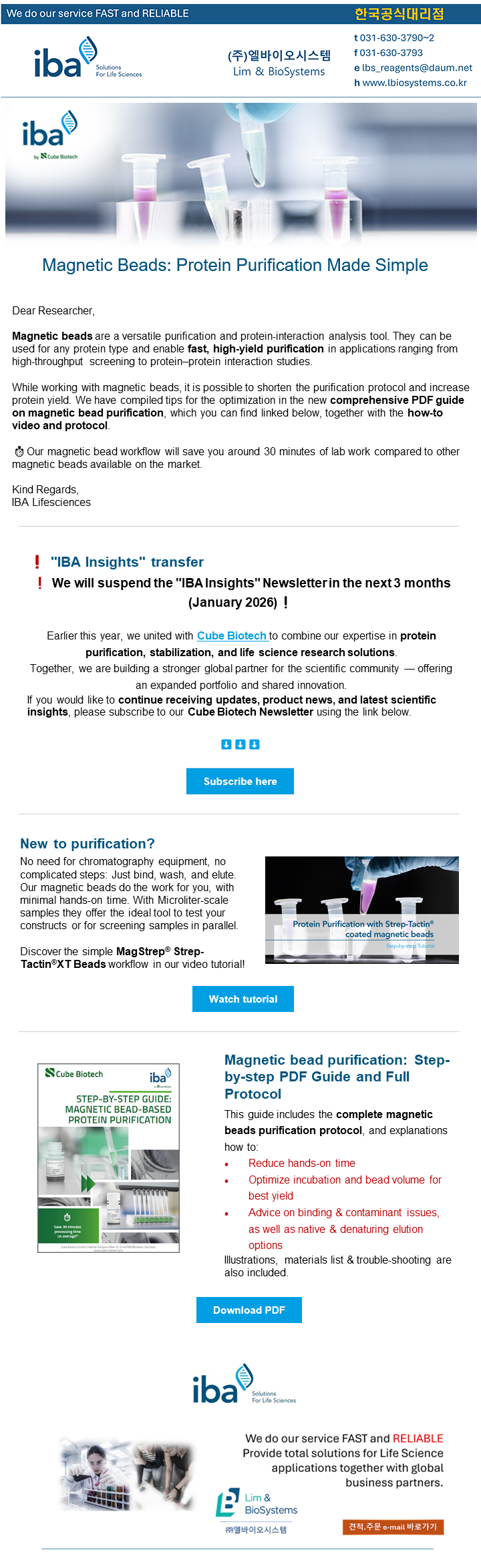Tap the orange quote/order e-mail button
Viewport: 481px width, 1568px height.
(x=393, y=1527)
